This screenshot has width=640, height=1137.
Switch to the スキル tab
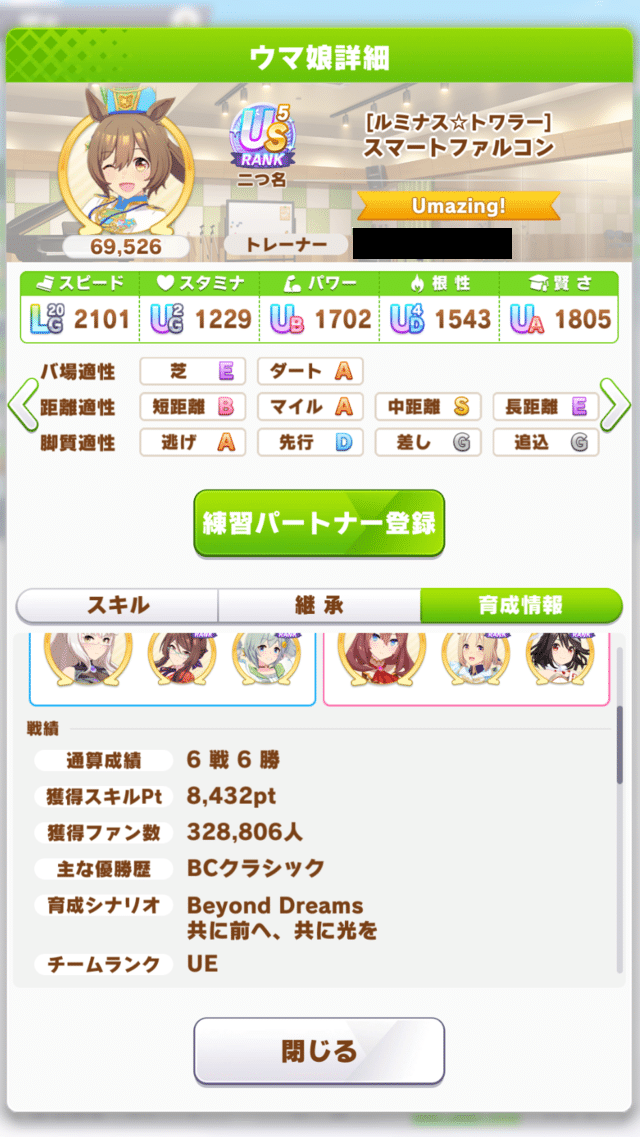(118, 605)
